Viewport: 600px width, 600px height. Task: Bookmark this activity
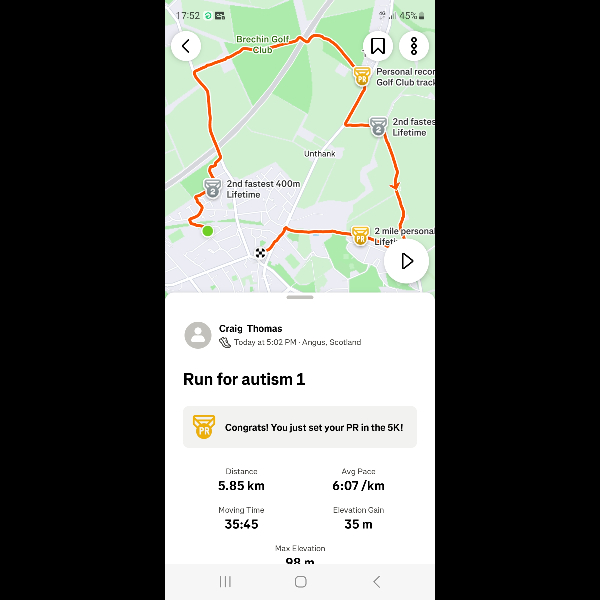(x=377, y=46)
